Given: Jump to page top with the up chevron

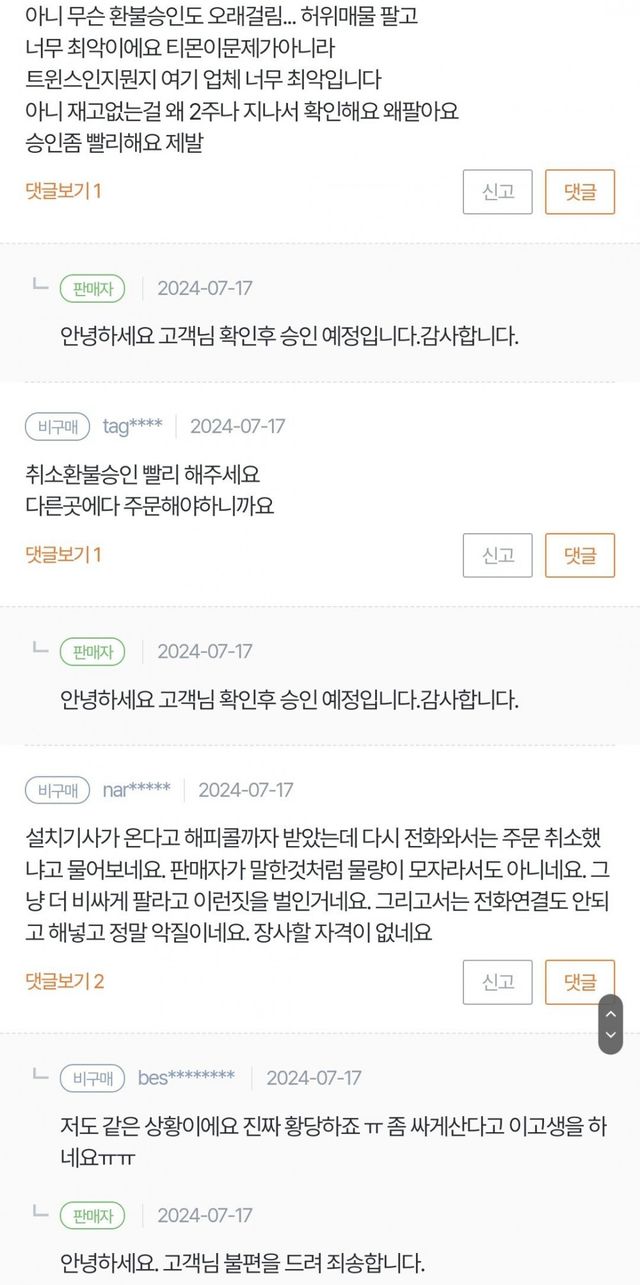Looking at the screenshot, I should pos(610,1012).
